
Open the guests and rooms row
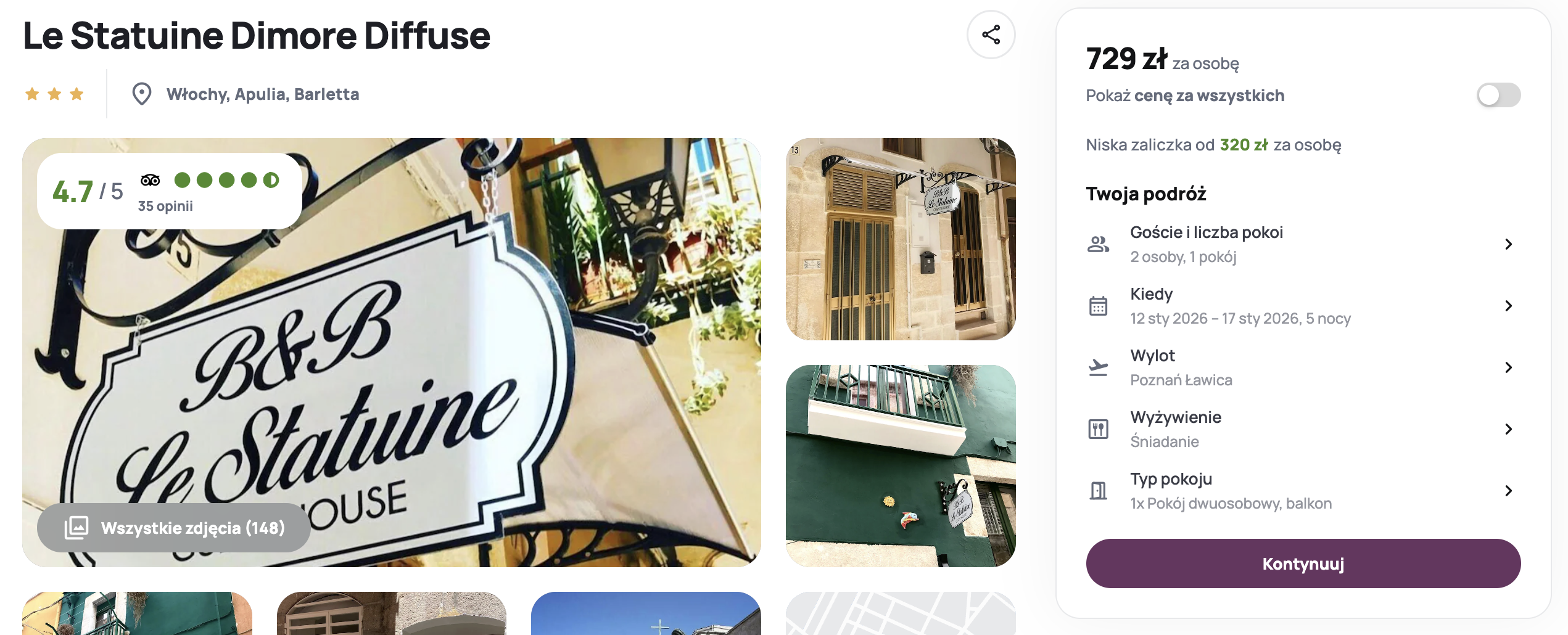(x=1302, y=244)
